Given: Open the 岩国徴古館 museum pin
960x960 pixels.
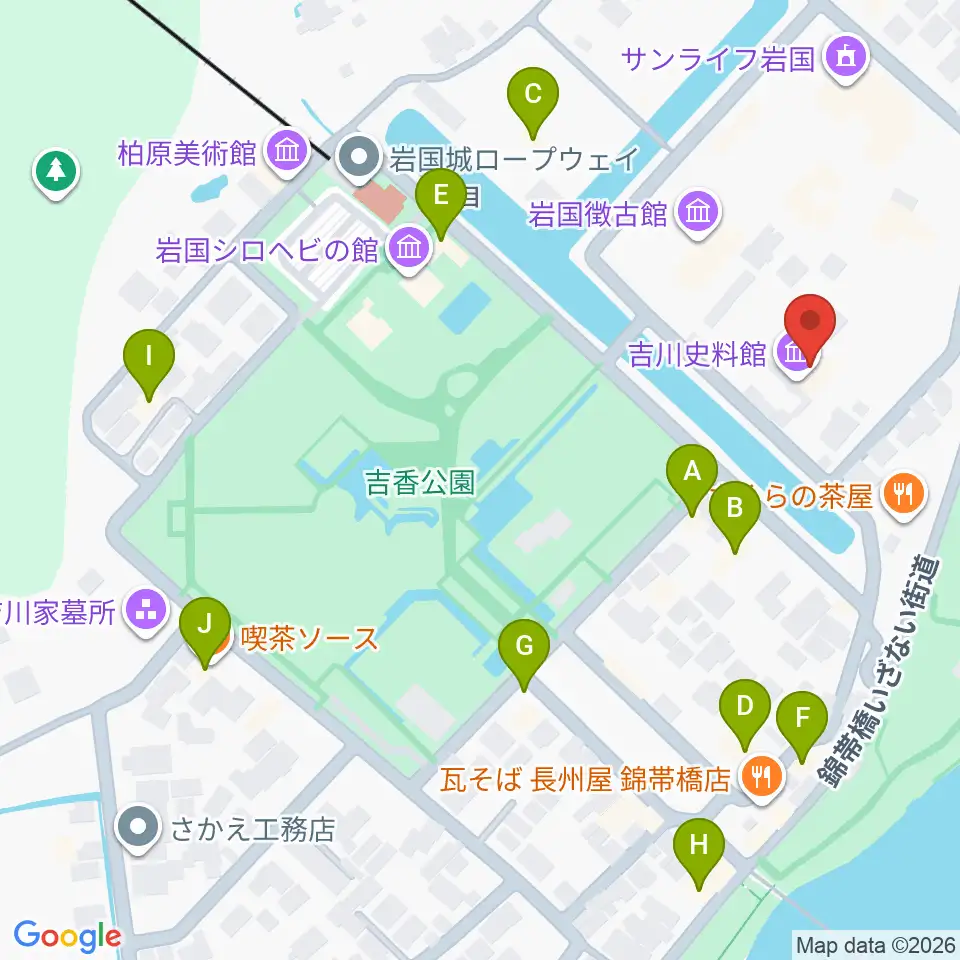Looking at the screenshot, I should click(698, 212).
